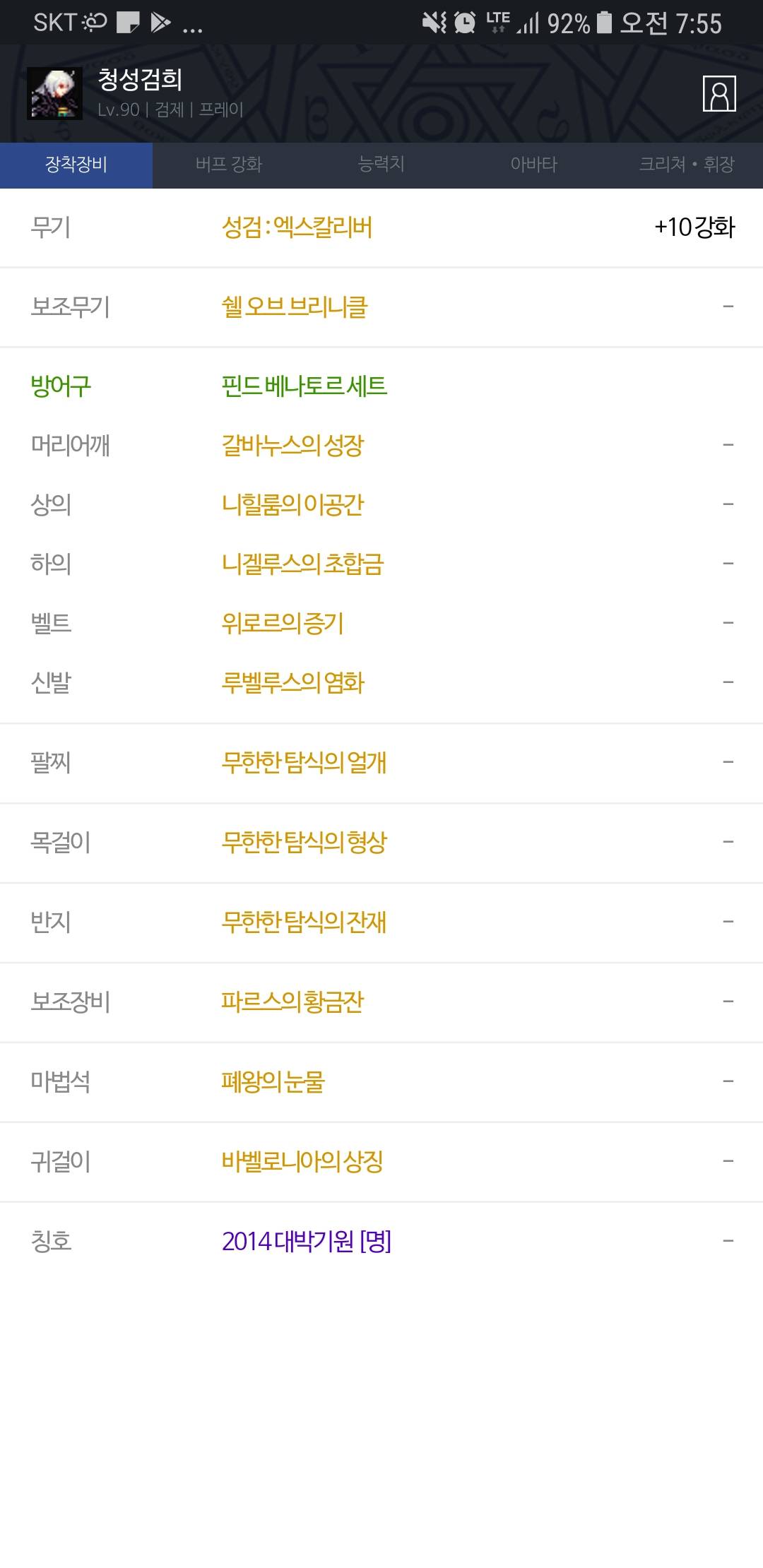Screen dimensions: 763x1568
Task: View title 2014 대박기원 [명]
Action: 381,1242
